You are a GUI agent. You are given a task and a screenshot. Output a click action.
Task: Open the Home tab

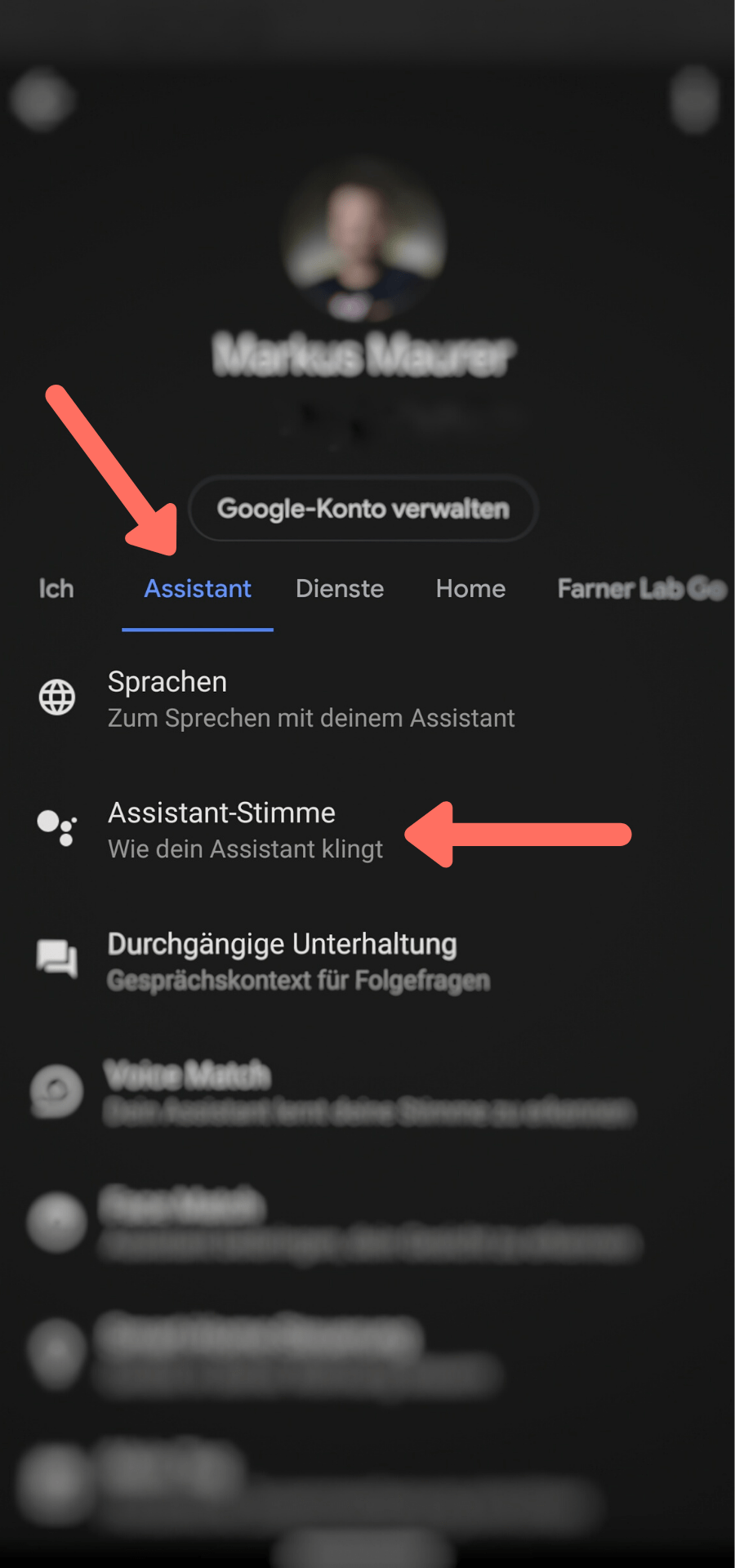coord(470,589)
